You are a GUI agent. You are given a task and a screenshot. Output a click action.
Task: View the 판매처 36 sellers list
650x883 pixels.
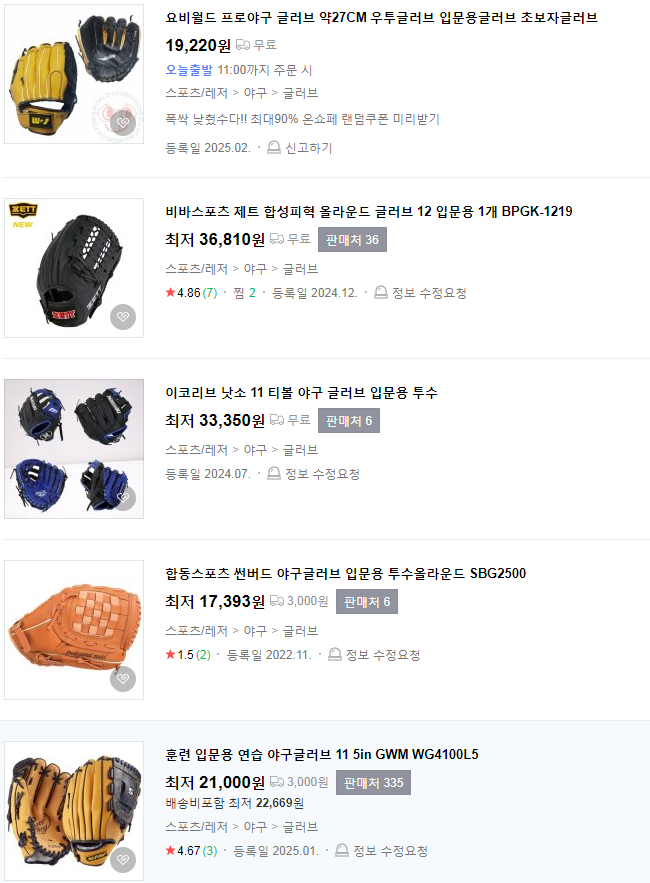point(352,240)
